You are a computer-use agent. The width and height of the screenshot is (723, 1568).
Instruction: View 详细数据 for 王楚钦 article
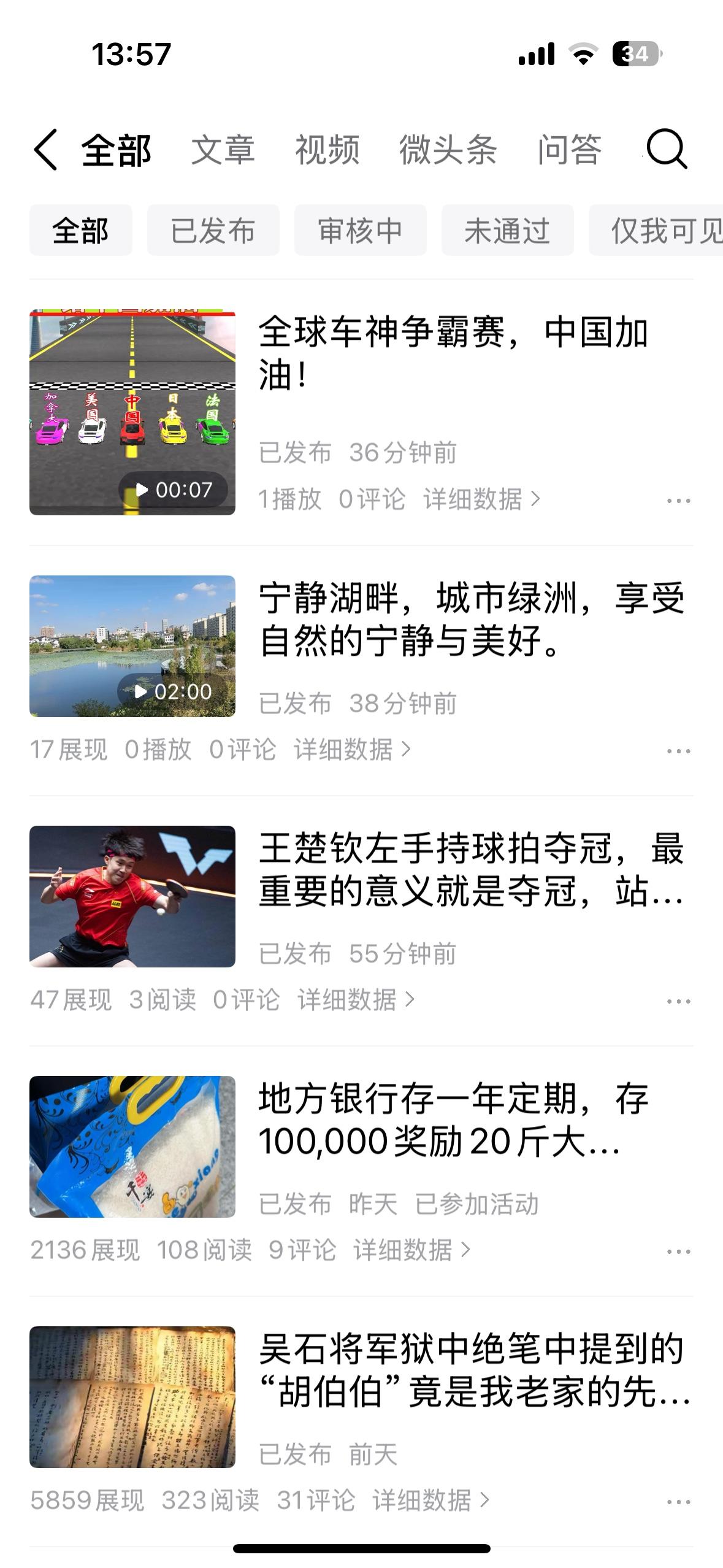356,1000
